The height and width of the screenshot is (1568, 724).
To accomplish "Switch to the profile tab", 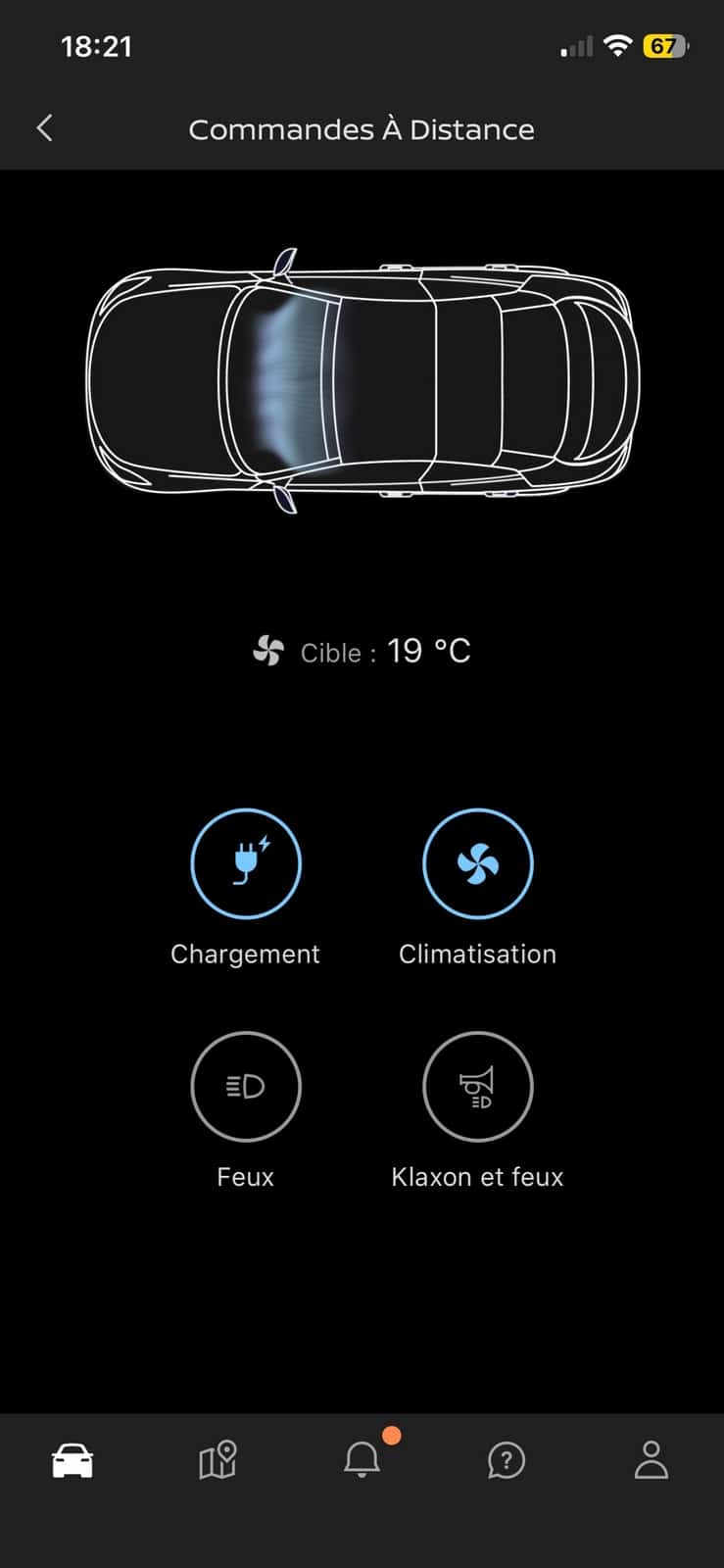I will point(652,1461).
